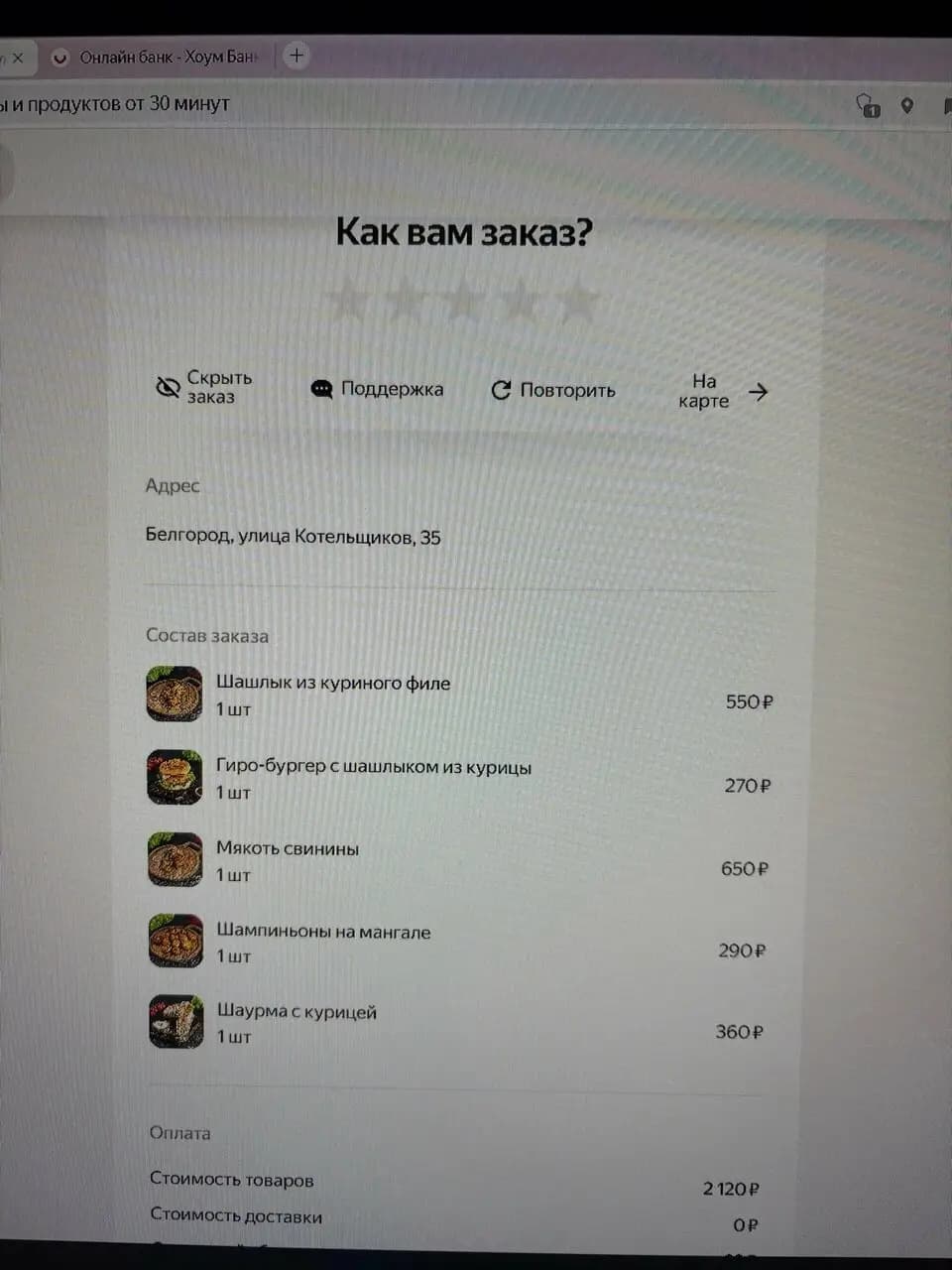Image resolution: width=952 pixels, height=1270 pixels.
Task: Switch to the Онлайн банк Хоум Банк tab
Action: (x=159, y=58)
